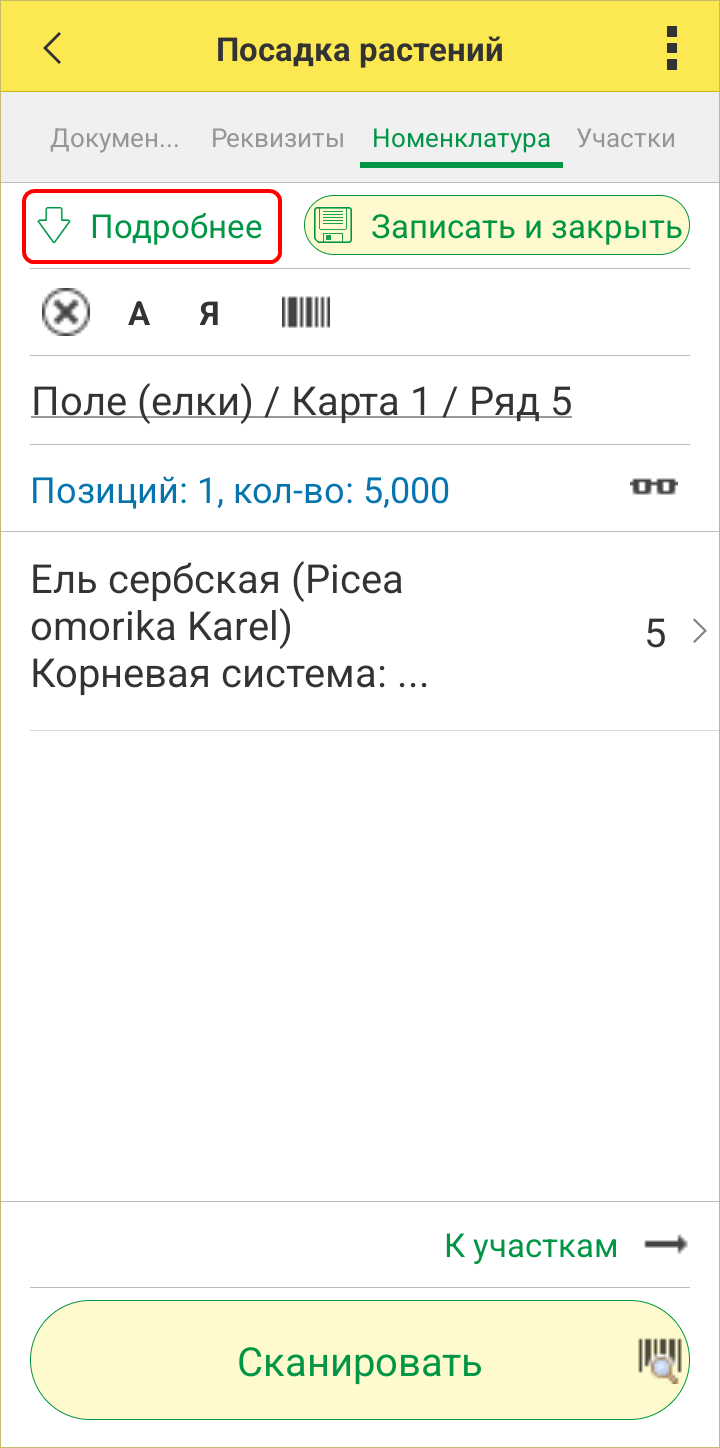Tap Записать и закрыть to save
720x1448 pixels.
pos(497,226)
